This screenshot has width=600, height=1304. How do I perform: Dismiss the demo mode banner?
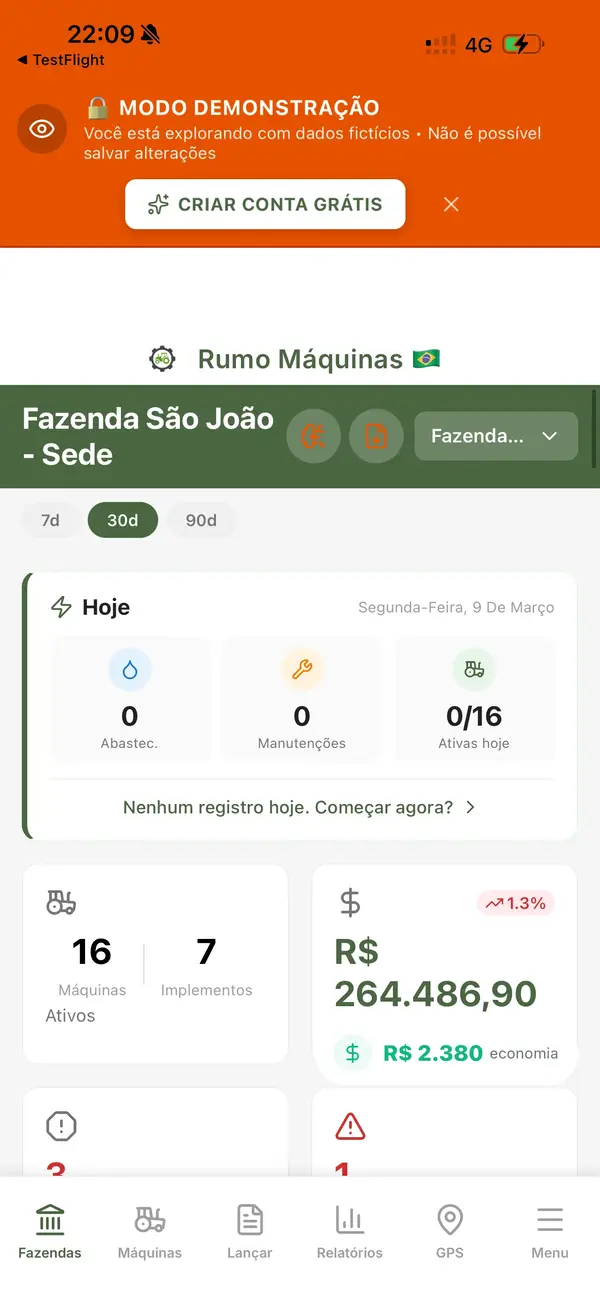(x=451, y=204)
